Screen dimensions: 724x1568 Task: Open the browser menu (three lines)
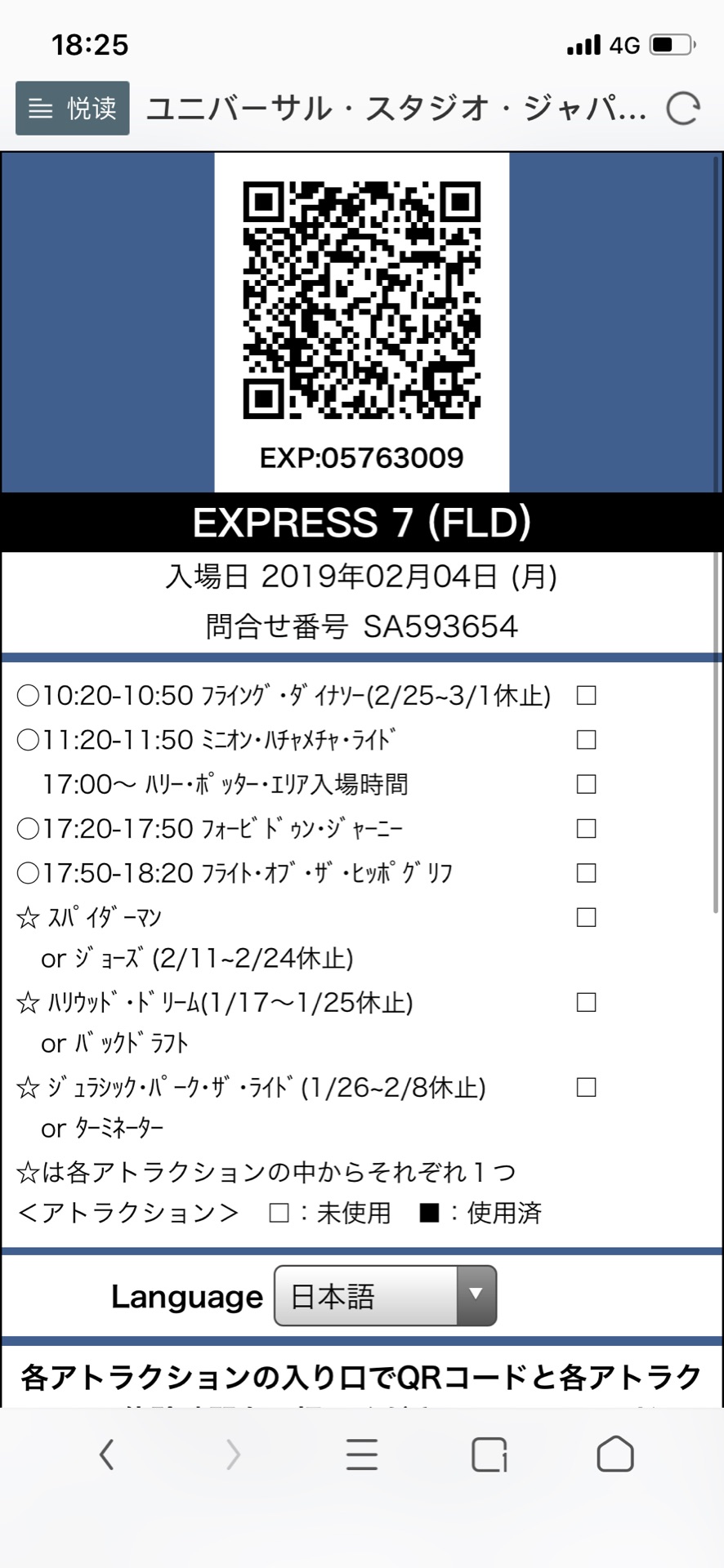[361, 1454]
